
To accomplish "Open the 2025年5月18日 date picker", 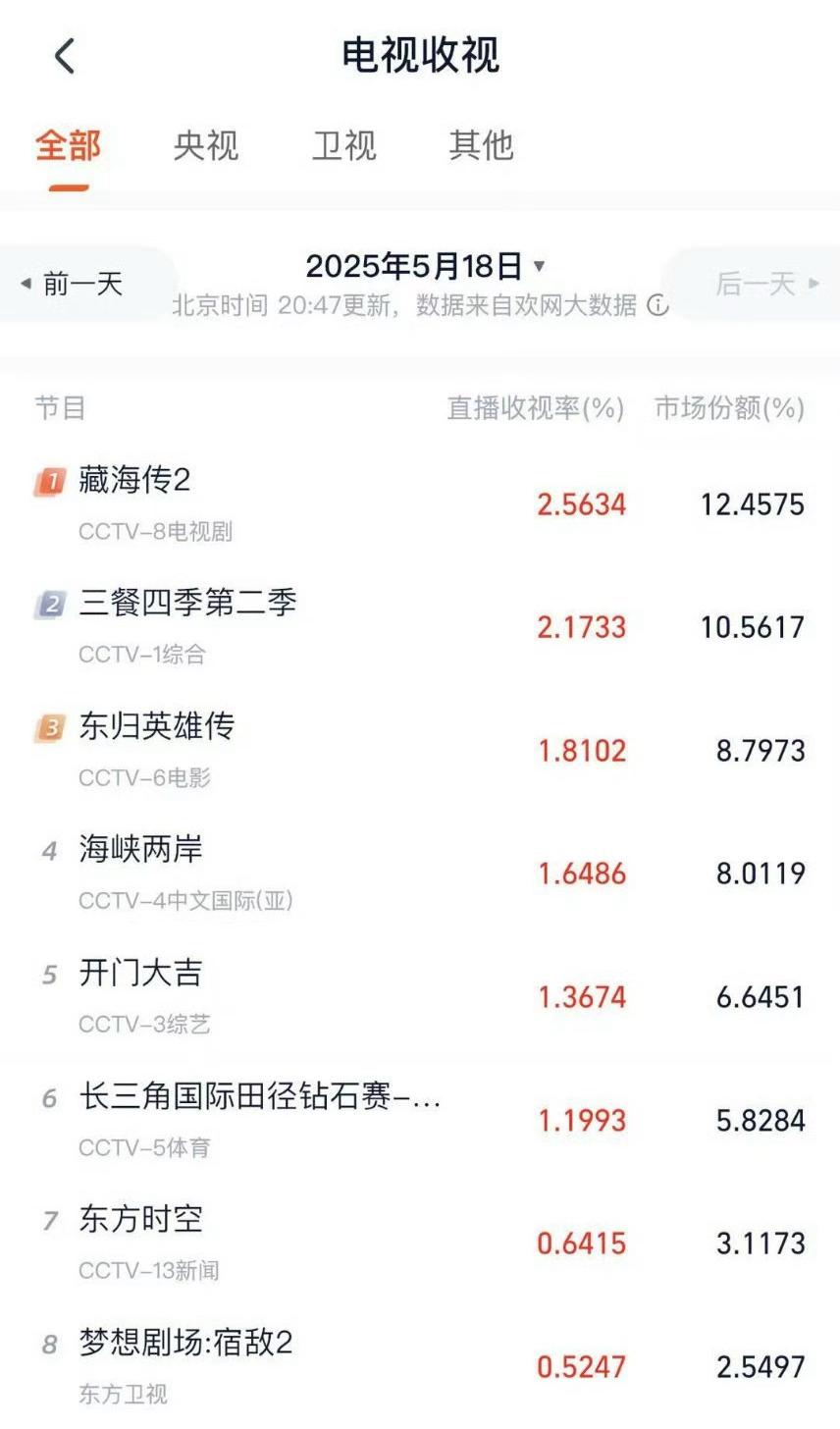I will click(x=425, y=266).
